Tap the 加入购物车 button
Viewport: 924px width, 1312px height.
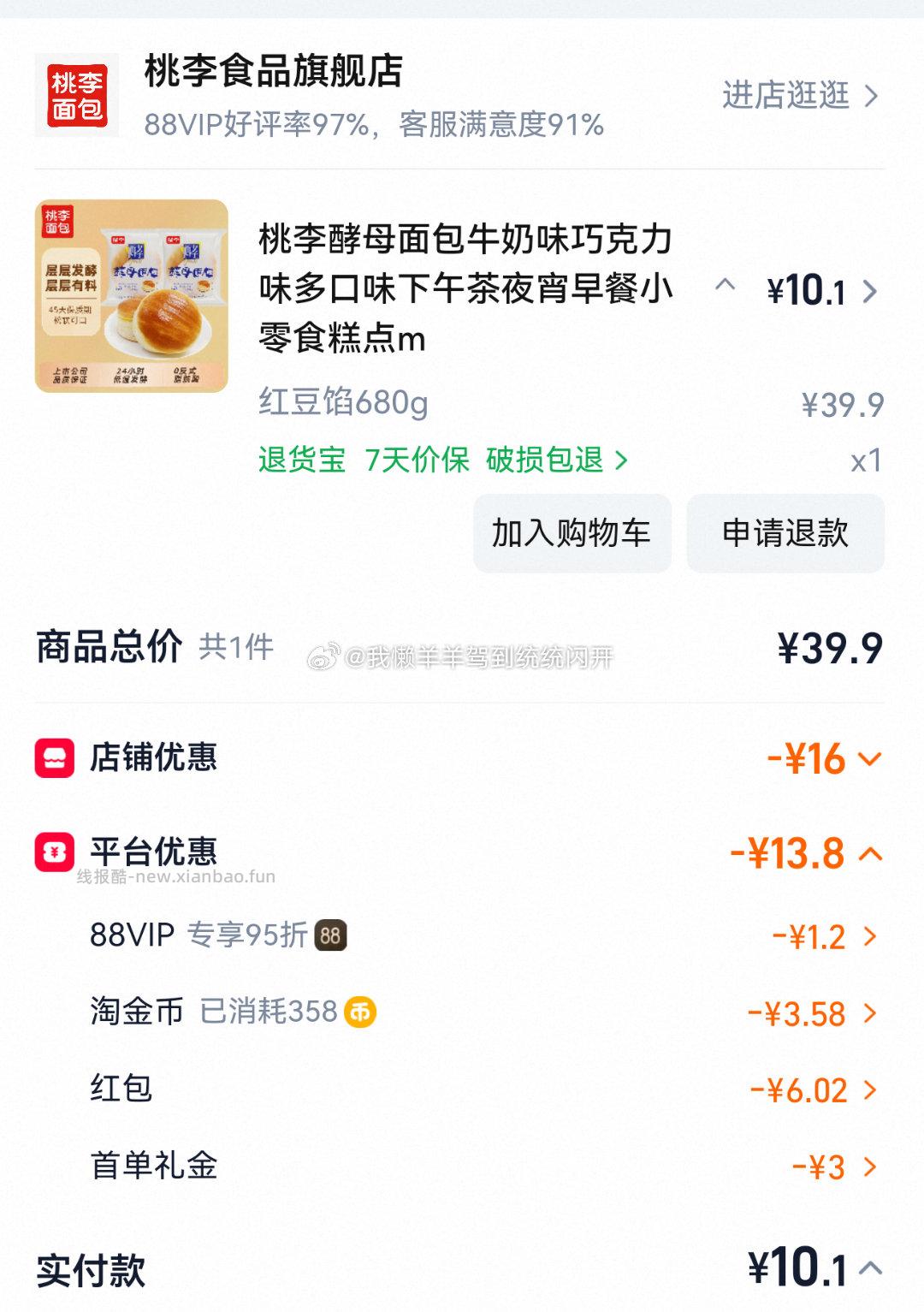click(x=572, y=533)
